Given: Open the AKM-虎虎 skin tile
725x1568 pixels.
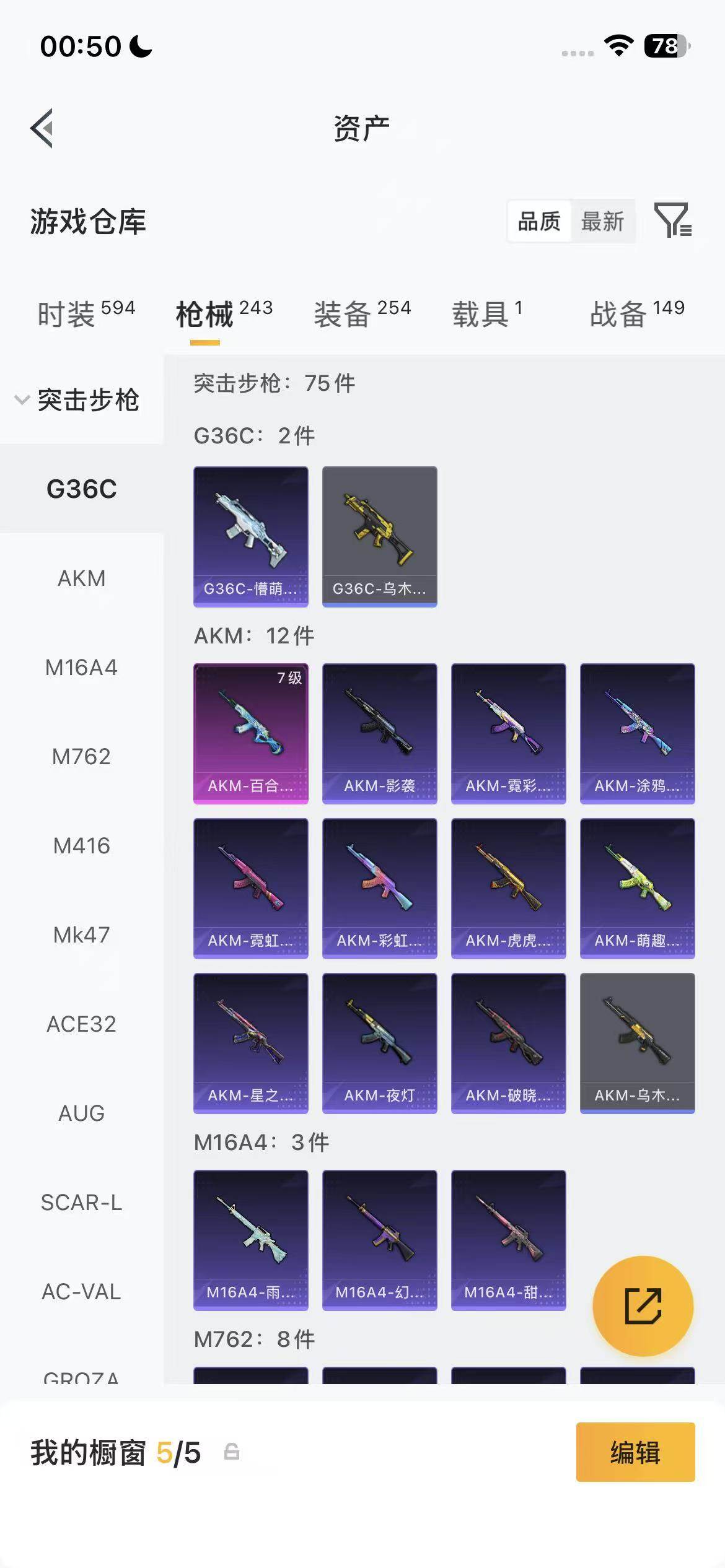Looking at the screenshot, I should [509, 889].
